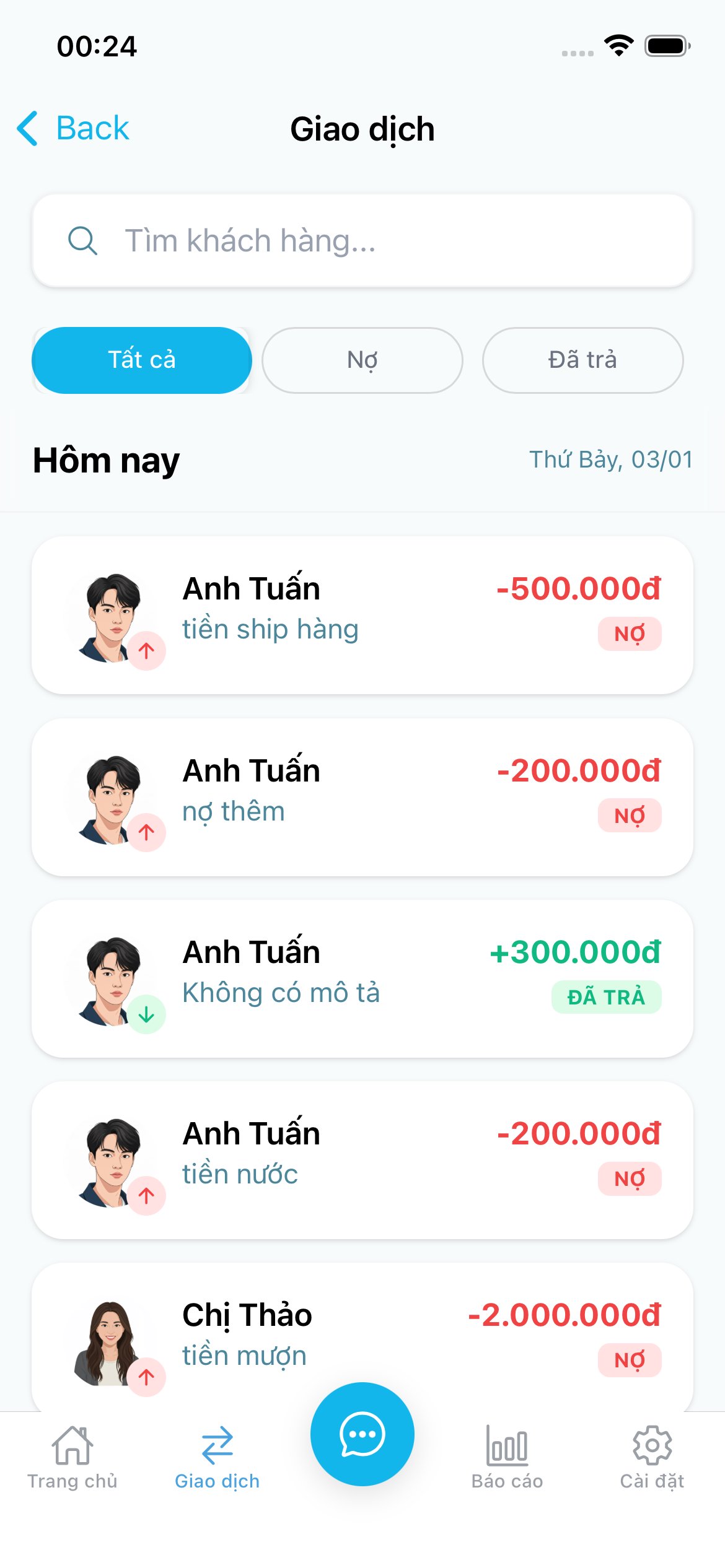Select the Đã trả filter
Image resolution: width=725 pixels, height=1568 pixels.
(582, 360)
